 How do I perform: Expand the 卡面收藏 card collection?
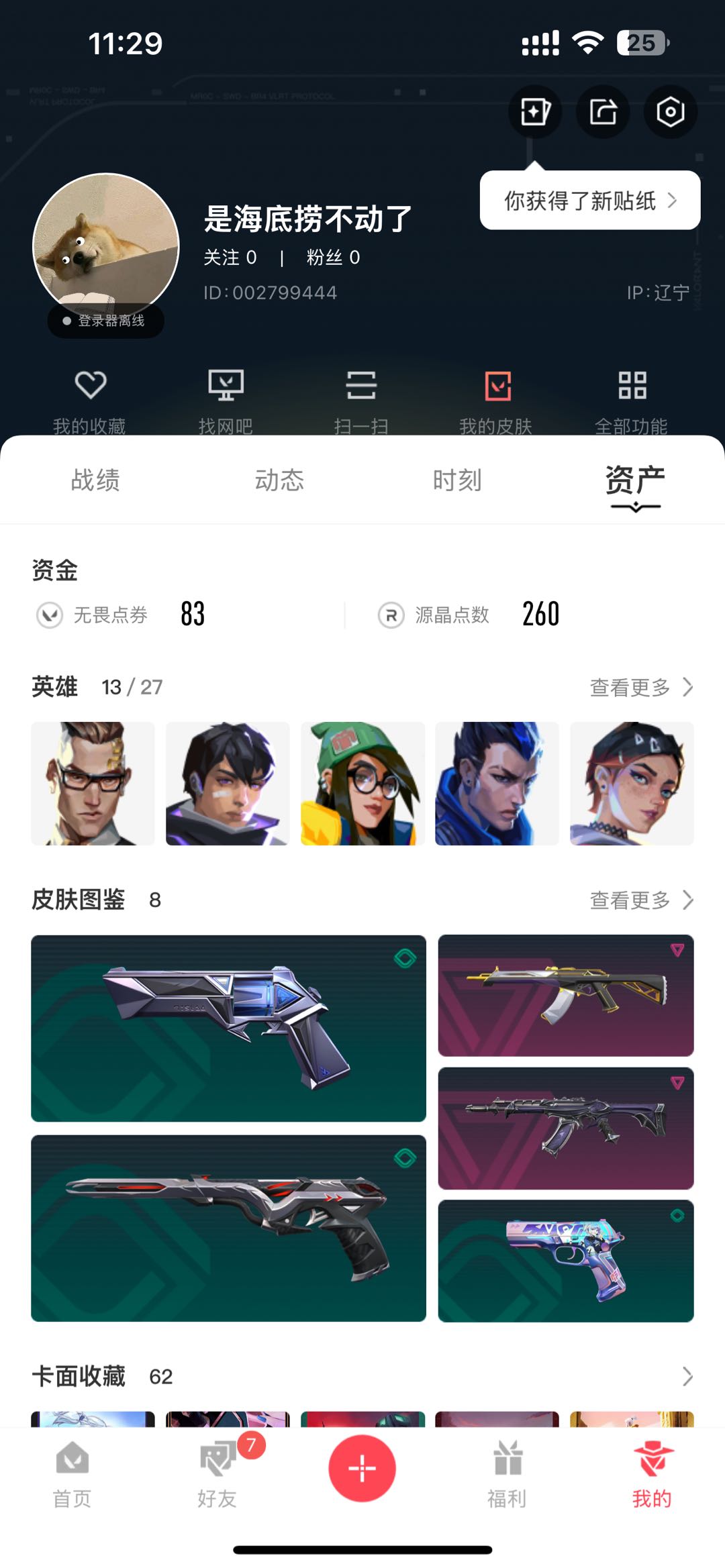tap(686, 1377)
